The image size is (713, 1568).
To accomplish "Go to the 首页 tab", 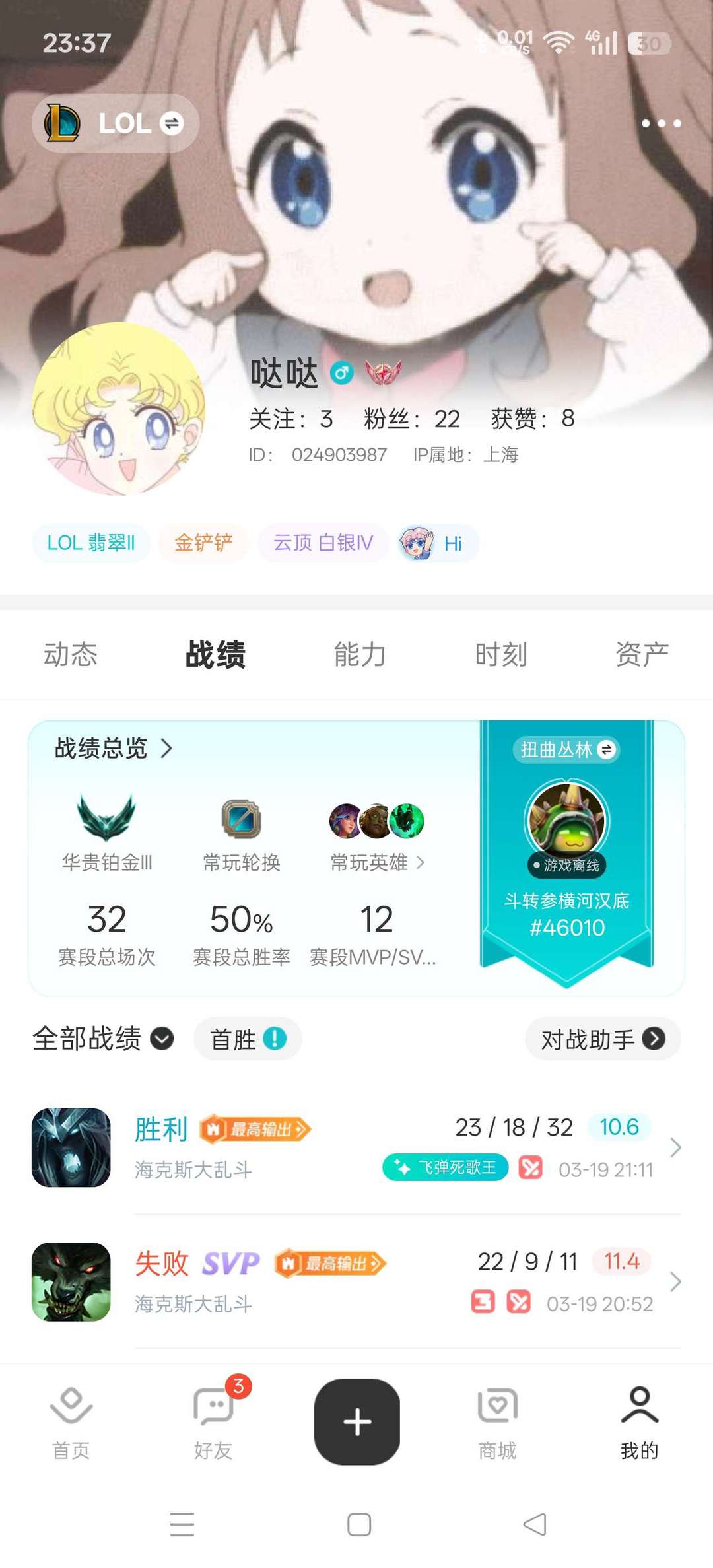I will coord(71,1422).
